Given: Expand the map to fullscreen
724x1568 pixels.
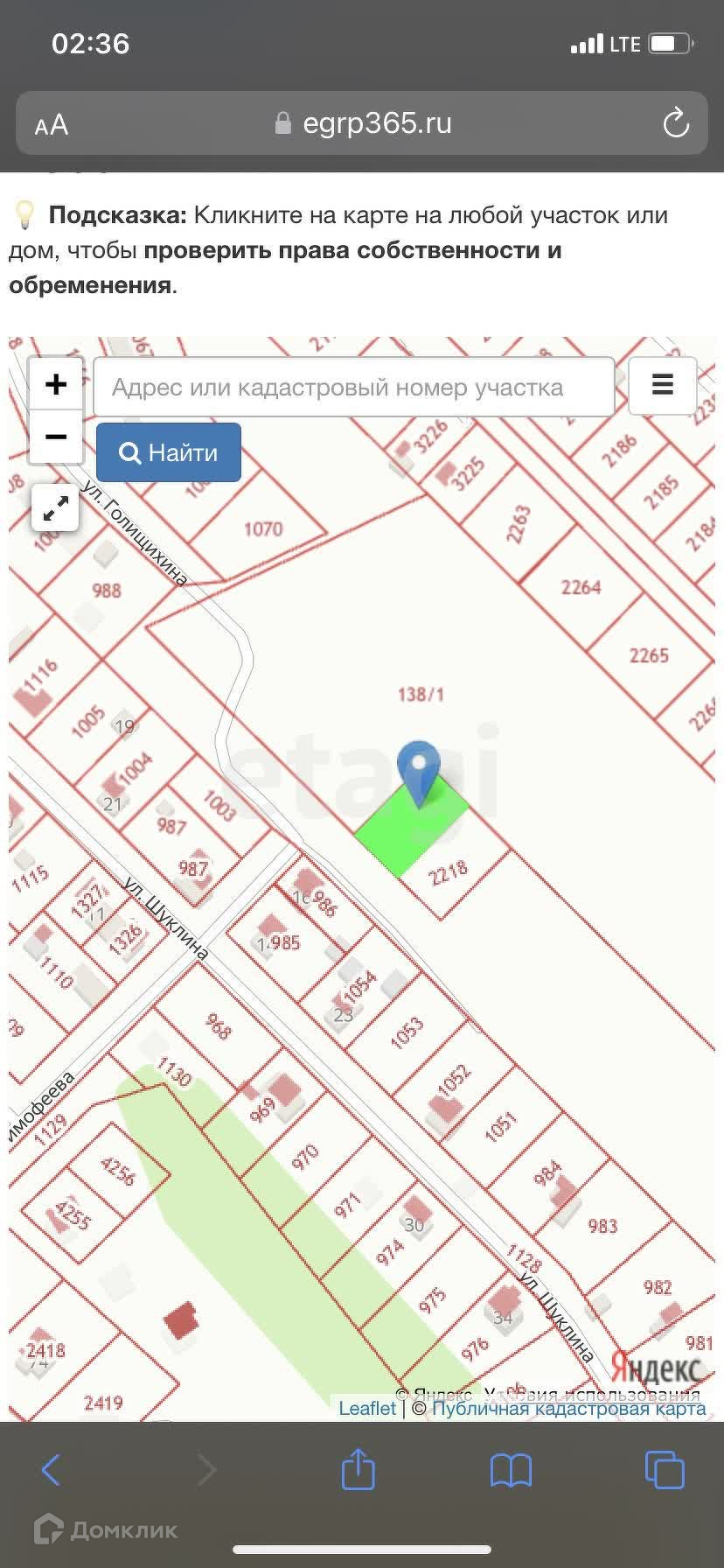Looking at the screenshot, I should click(55, 508).
